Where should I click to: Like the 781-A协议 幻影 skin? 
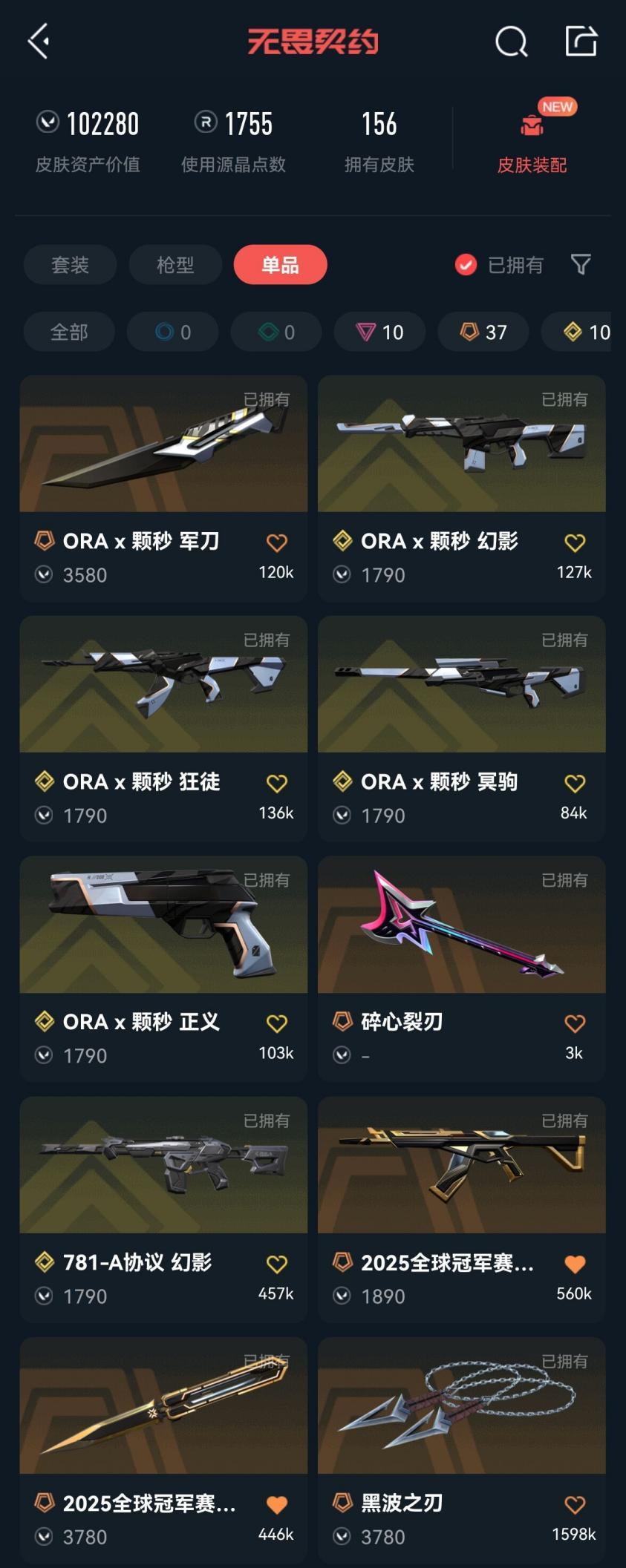point(277,1264)
